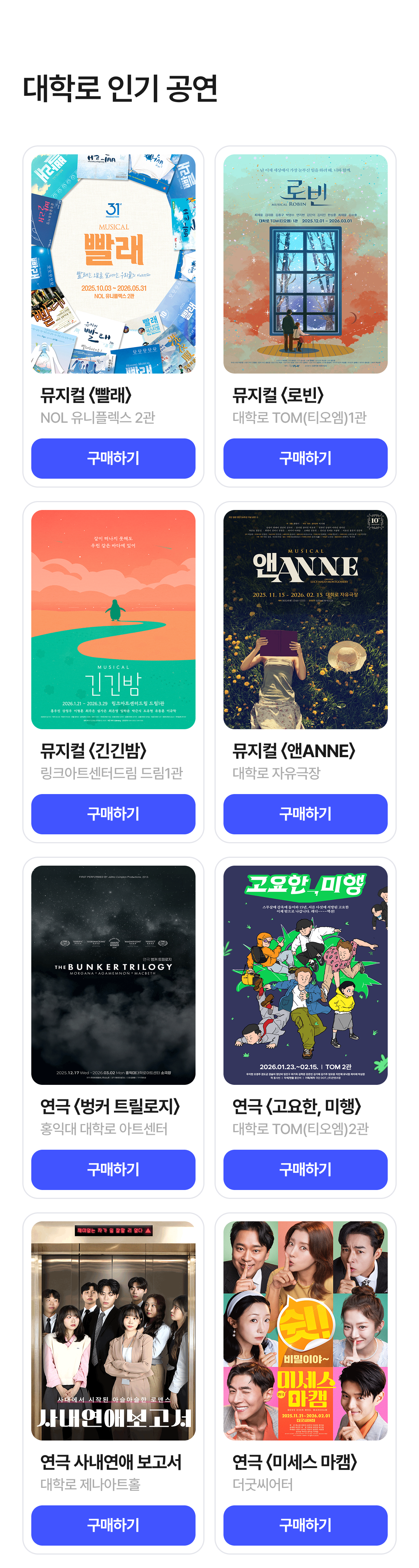Buy tickets for 뮤지컬 〈로빈〉
Image resolution: width=419 pixels, height=1568 pixels.
tap(305, 458)
